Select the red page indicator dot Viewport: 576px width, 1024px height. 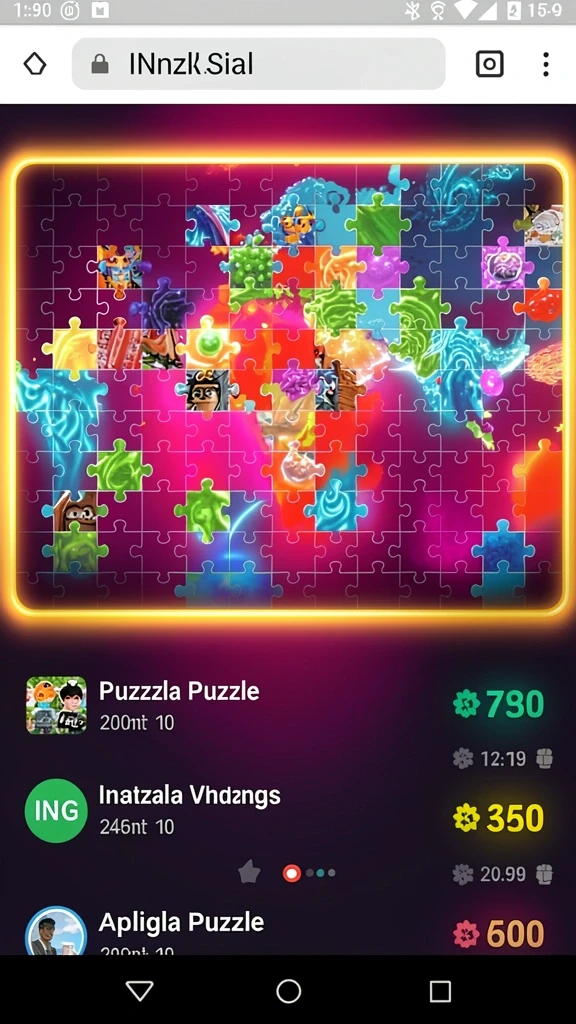tap(291, 873)
